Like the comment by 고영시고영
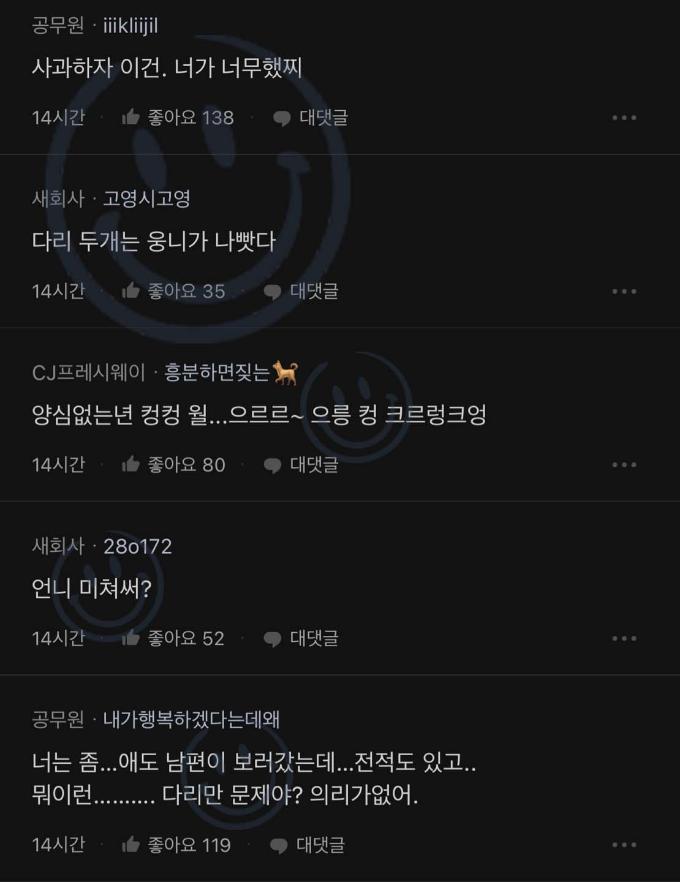The image size is (680, 882). [x=172, y=291]
